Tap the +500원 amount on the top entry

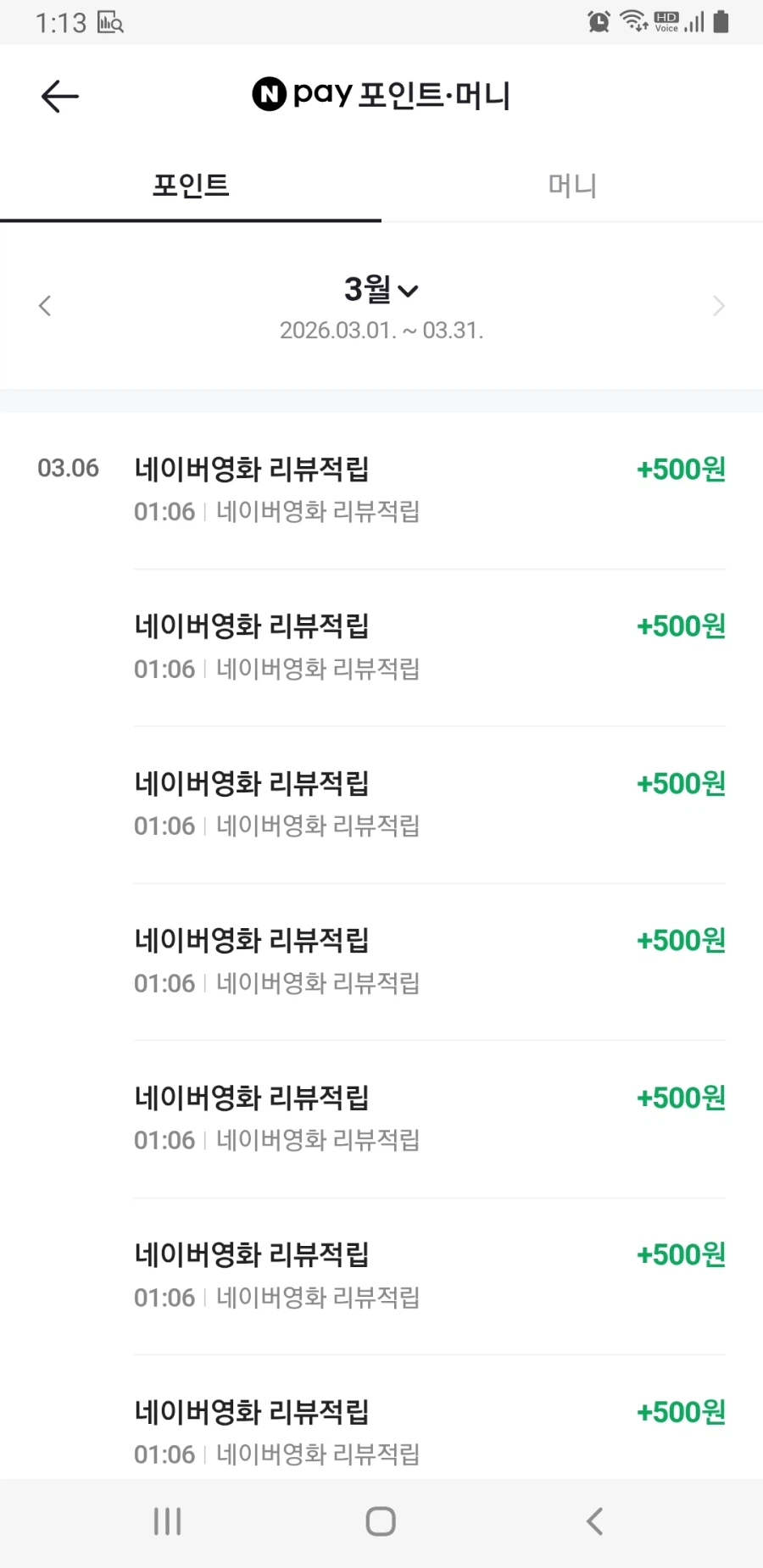680,469
